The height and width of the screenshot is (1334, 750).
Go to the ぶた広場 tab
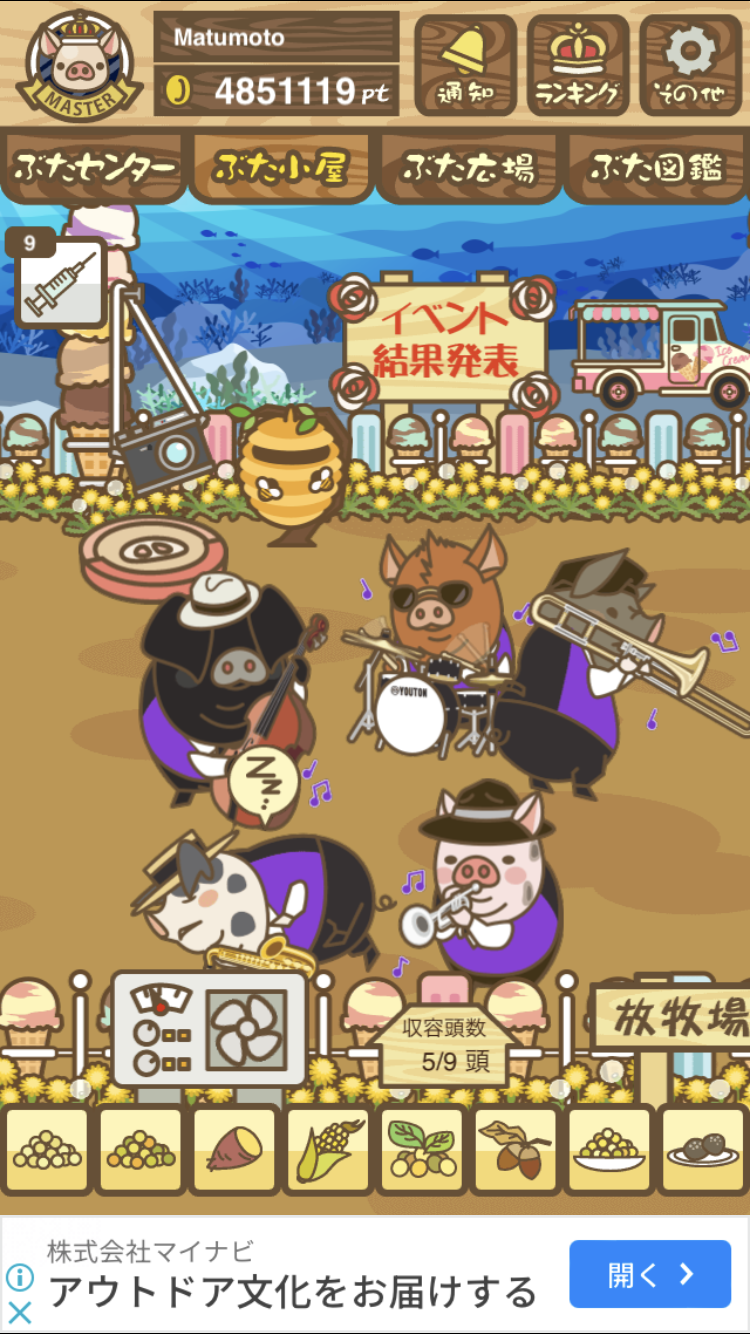pos(468,168)
